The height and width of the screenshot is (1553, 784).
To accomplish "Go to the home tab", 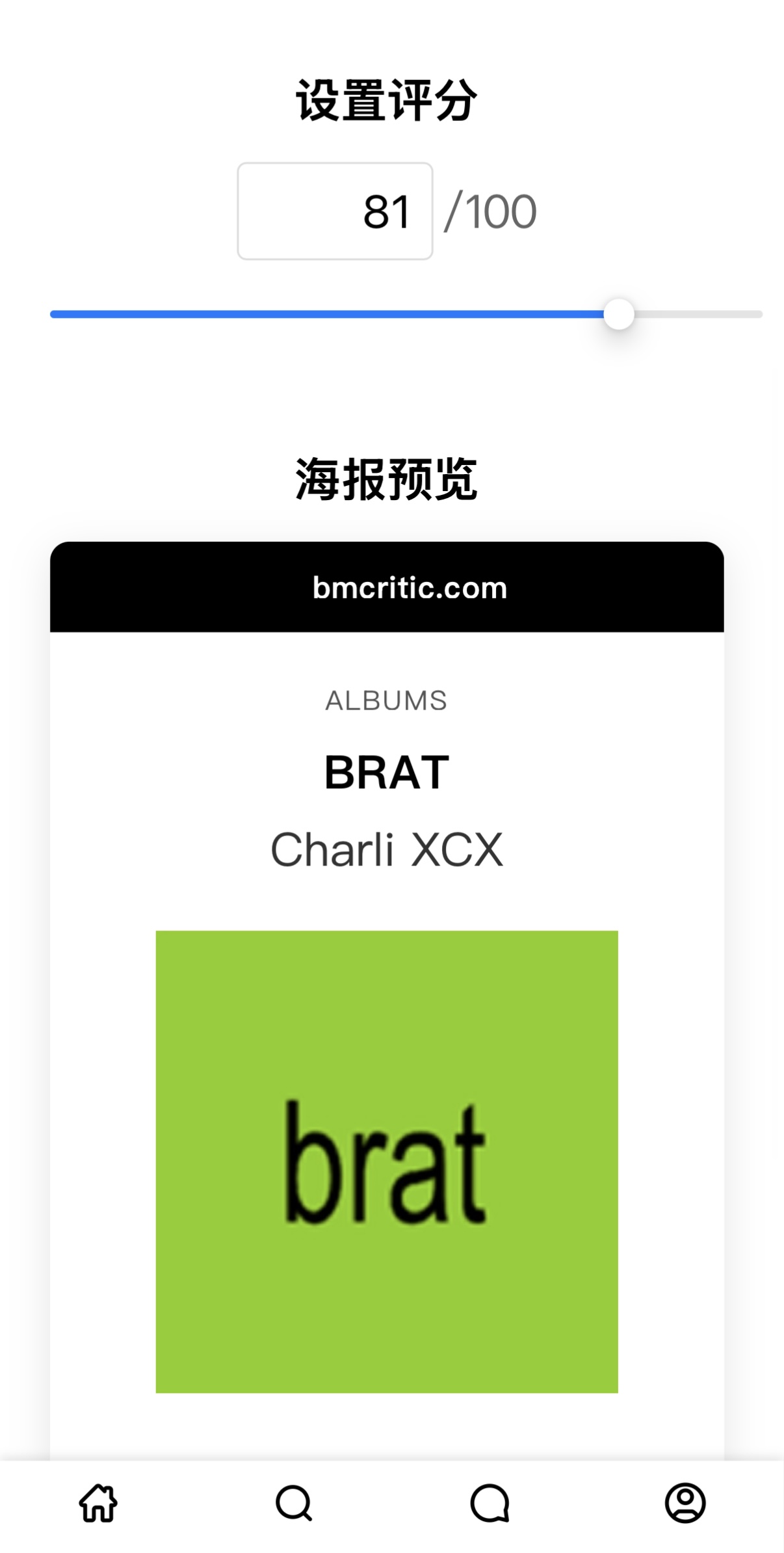I will [x=98, y=1503].
